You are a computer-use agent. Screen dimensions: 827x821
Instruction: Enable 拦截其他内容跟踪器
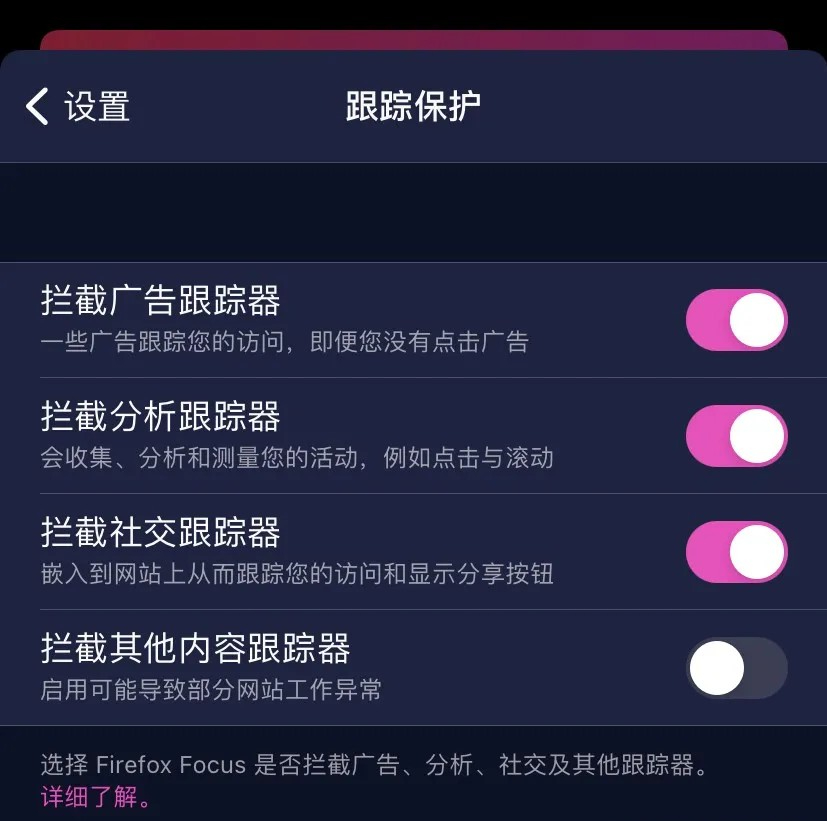[x=736, y=668]
